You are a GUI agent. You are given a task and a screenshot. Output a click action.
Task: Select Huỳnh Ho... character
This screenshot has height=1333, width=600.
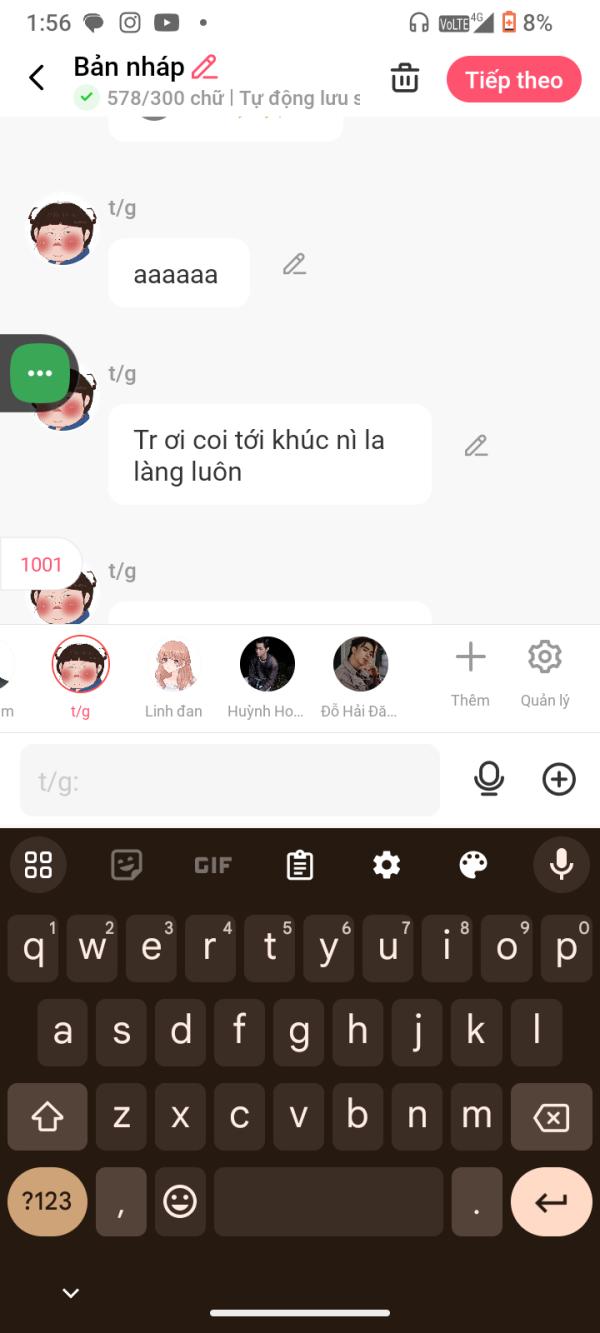coord(267,665)
